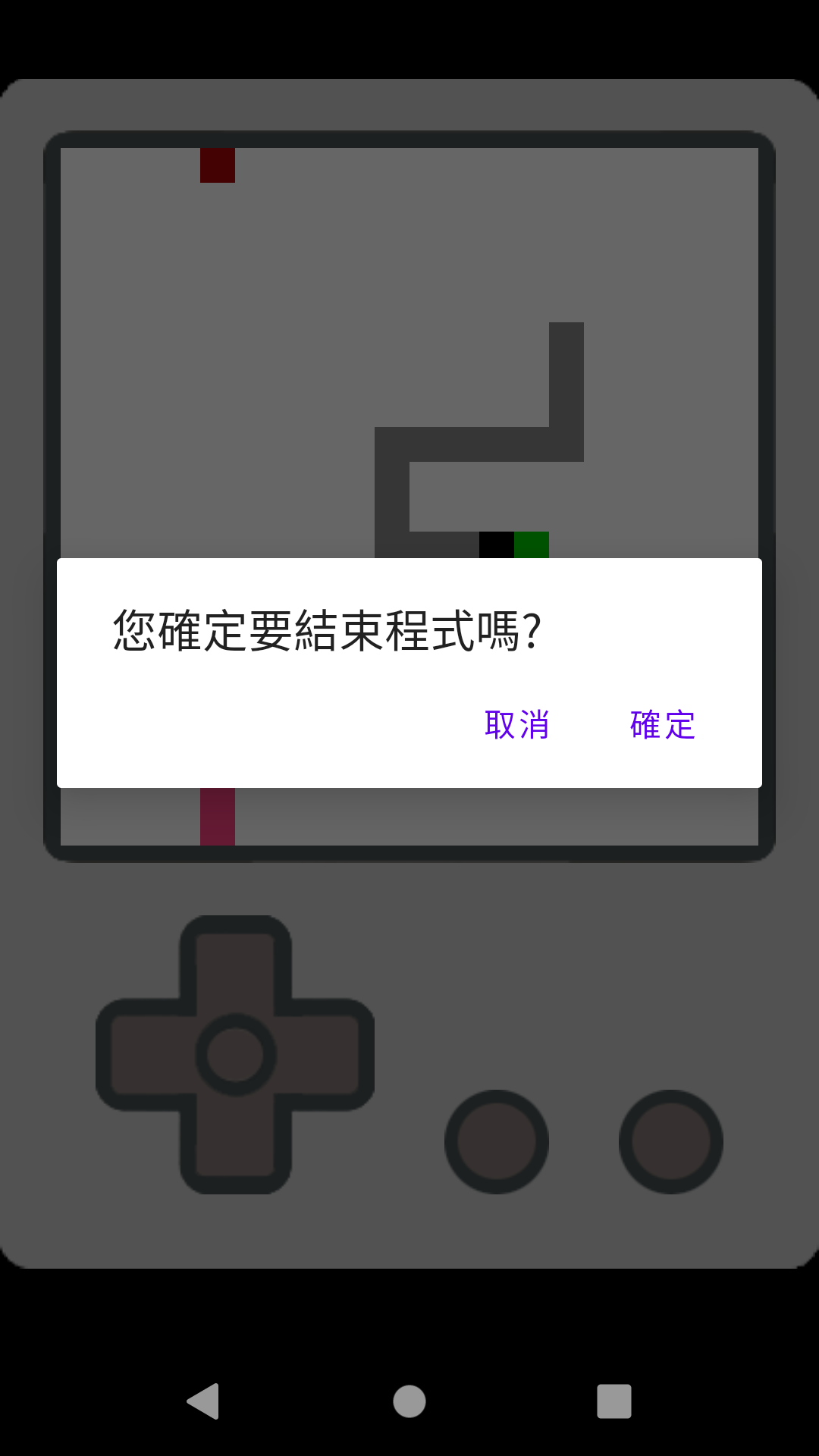Viewport: 819px width, 1456px height.
Task: Tap 確定 to confirm exiting the program
Action: tap(661, 726)
